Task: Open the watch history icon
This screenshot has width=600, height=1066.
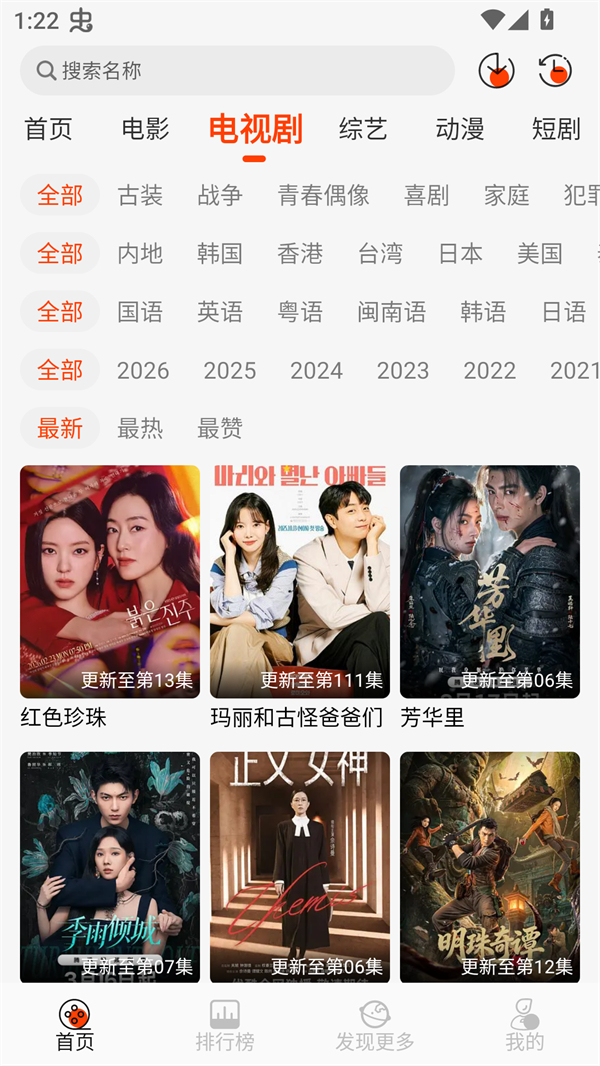Action: [x=555, y=71]
